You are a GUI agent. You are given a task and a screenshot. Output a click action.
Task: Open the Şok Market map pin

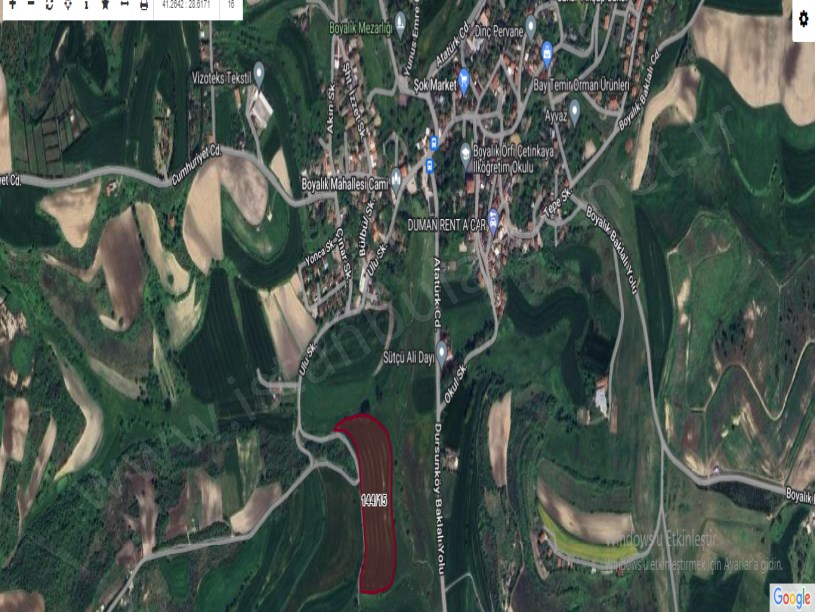coord(463,77)
